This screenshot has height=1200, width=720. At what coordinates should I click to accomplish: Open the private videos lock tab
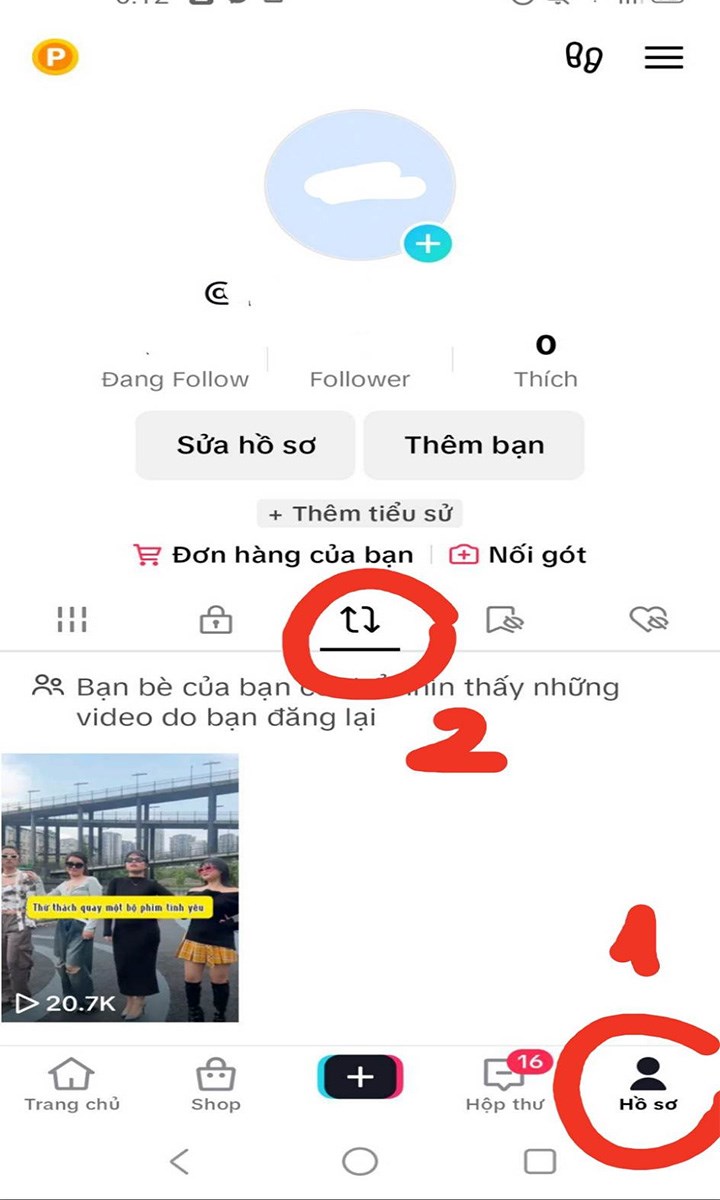pos(216,619)
